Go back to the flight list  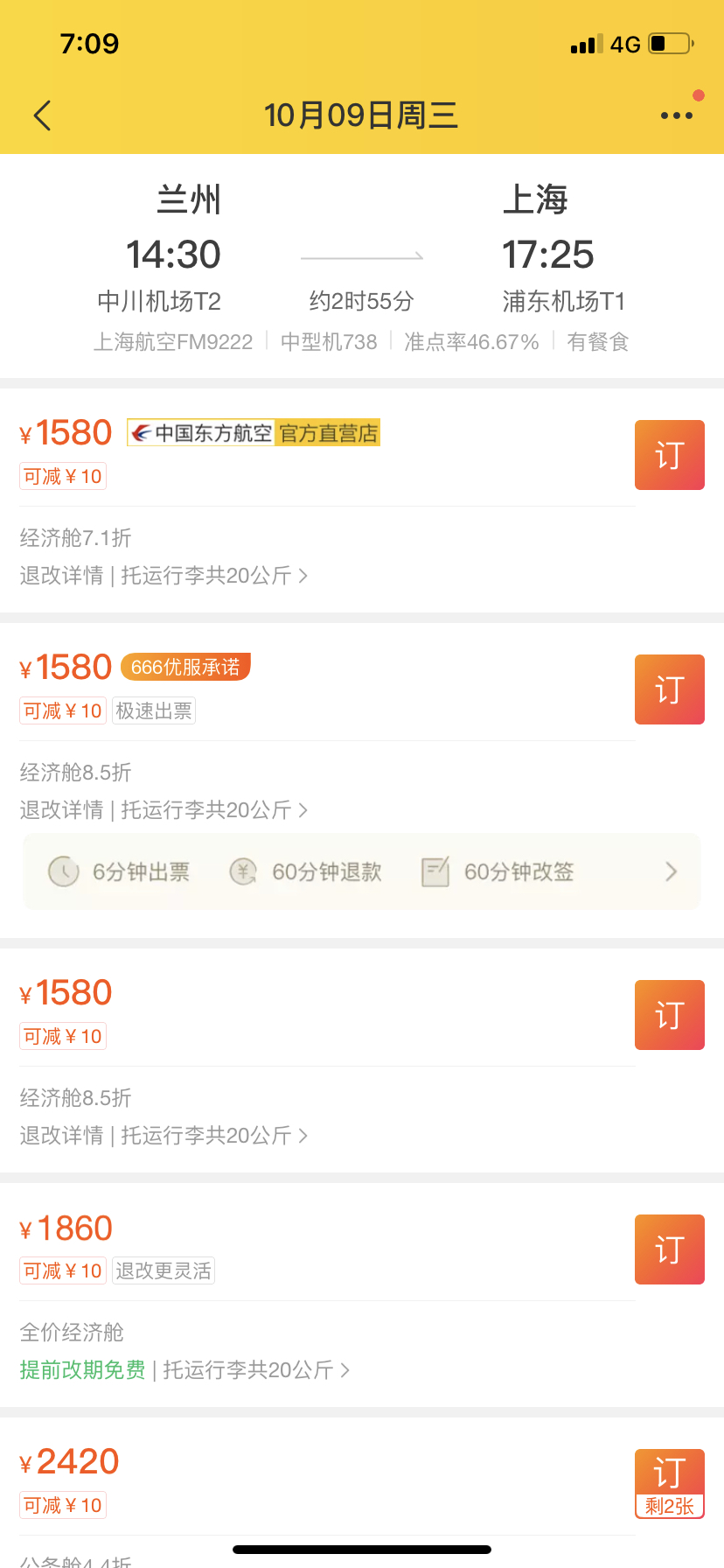pyautogui.click(x=42, y=115)
